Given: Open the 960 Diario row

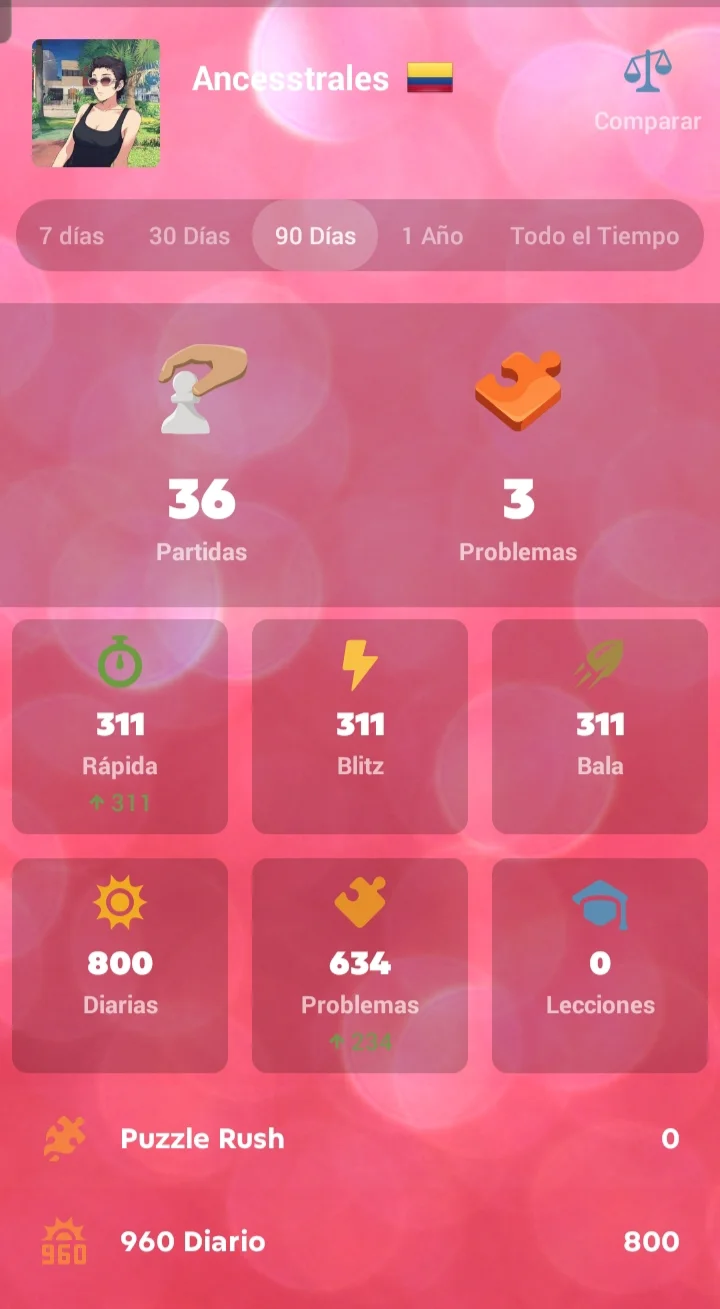Looking at the screenshot, I should click(x=360, y=1242).
